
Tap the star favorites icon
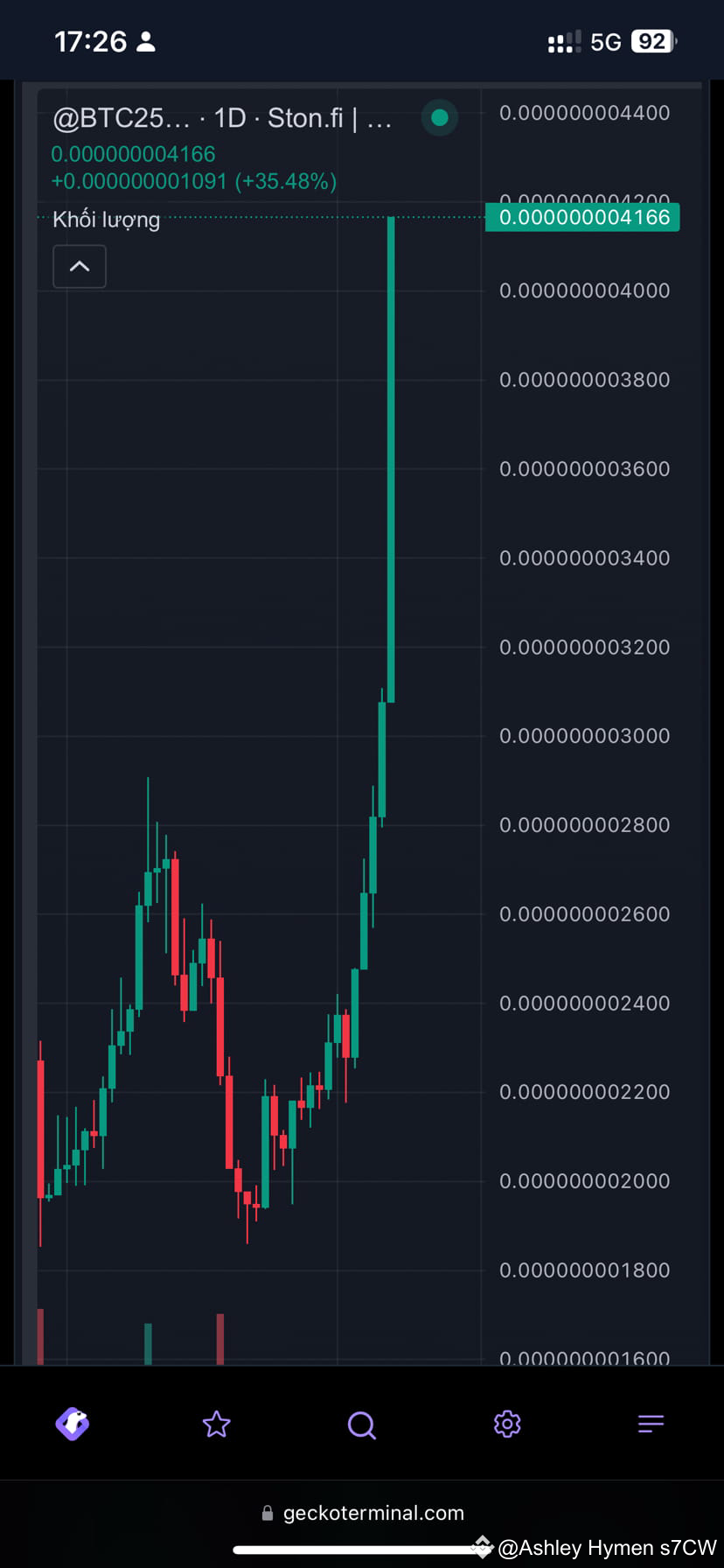215,1424
